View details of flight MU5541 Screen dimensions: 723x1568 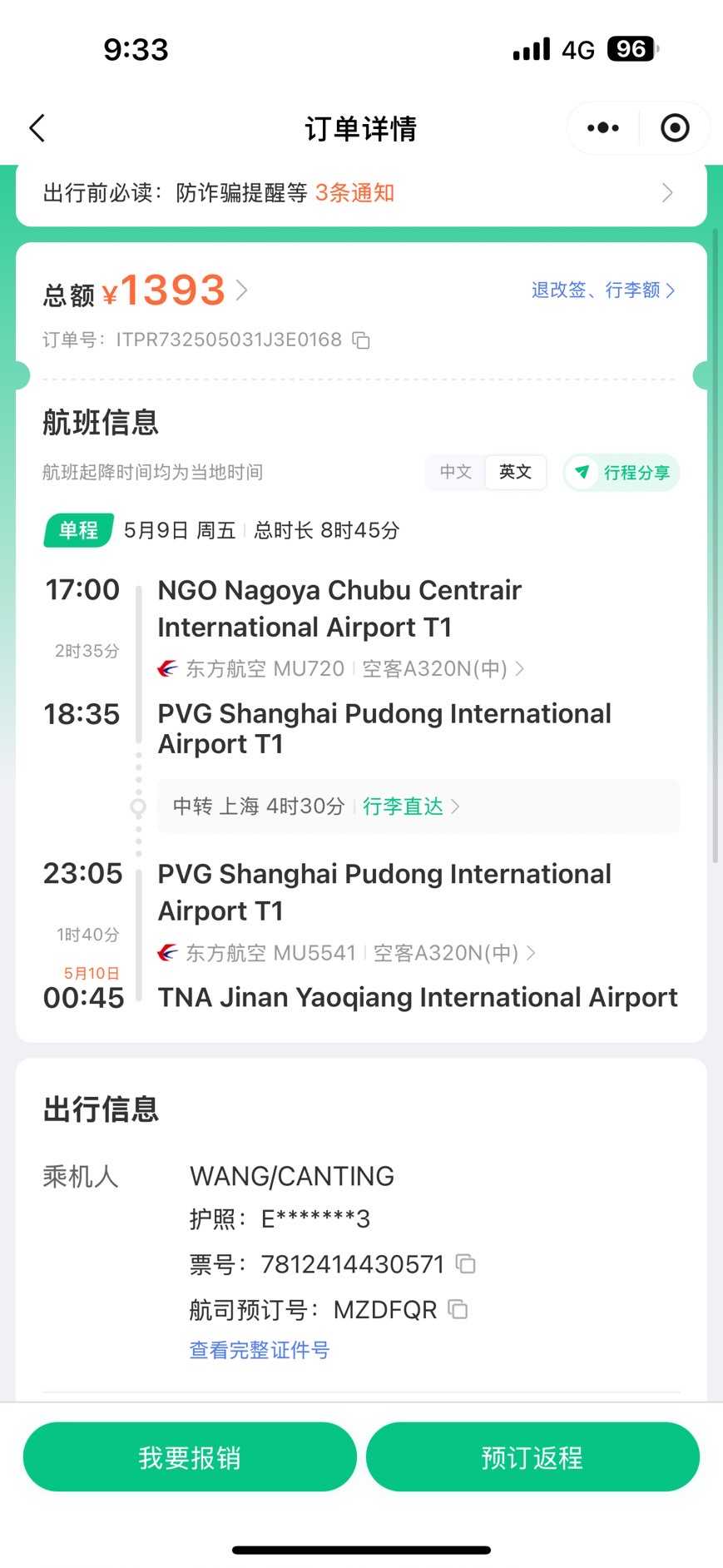[x=347, y=952]
